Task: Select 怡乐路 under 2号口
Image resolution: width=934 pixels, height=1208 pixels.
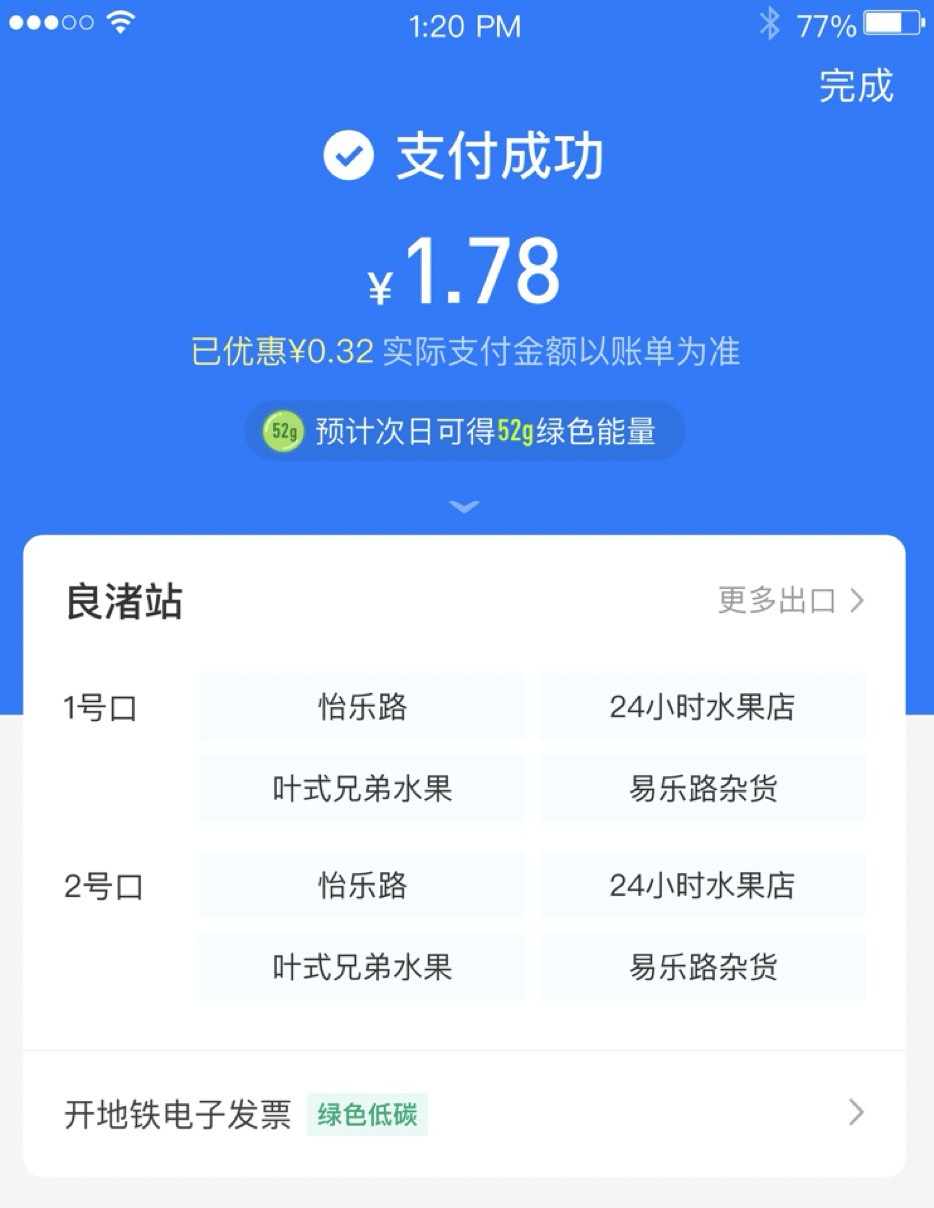Action: click(x=362, y=885)
